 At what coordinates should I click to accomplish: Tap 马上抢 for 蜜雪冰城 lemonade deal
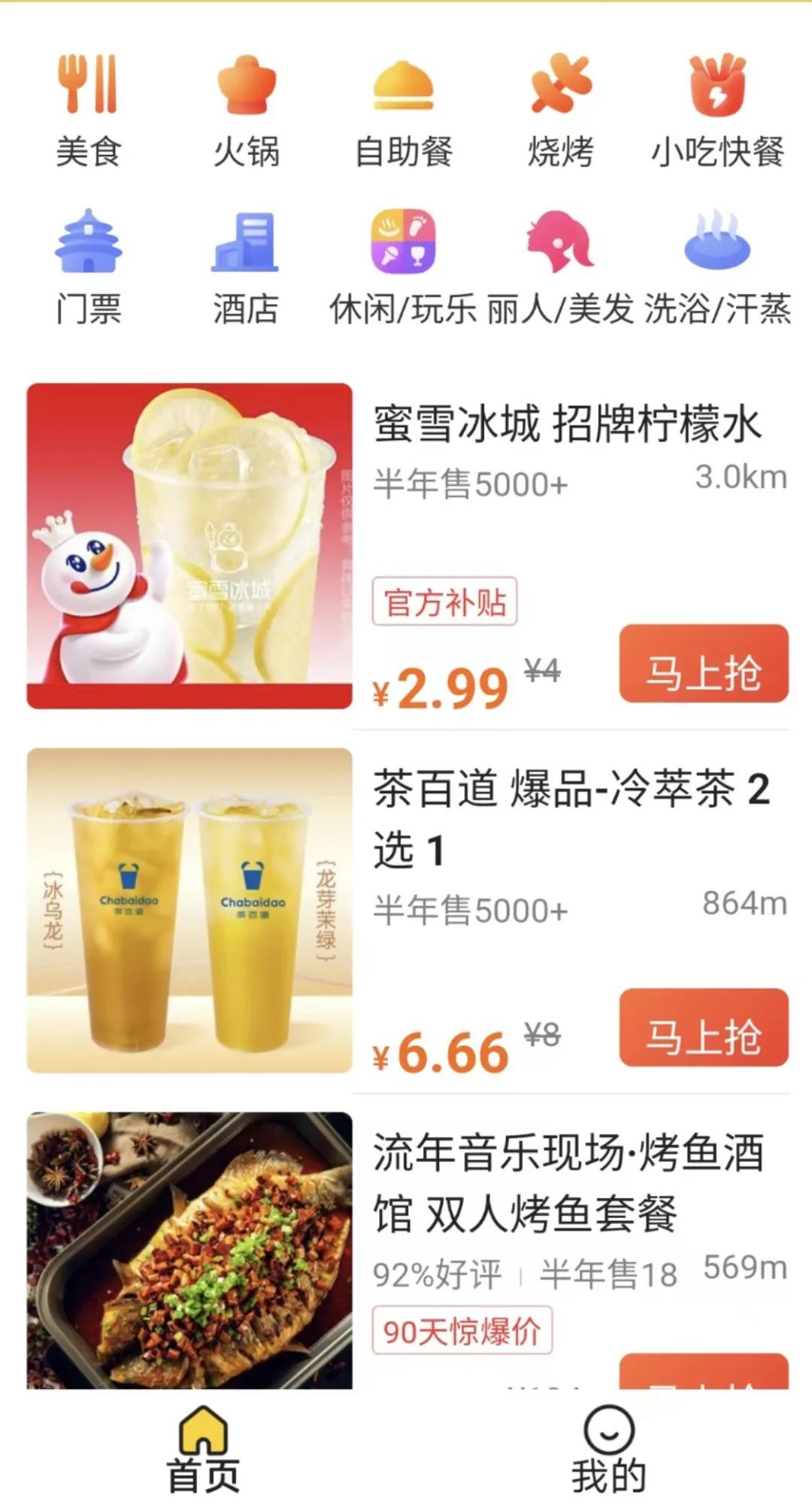tap(704, 664)
